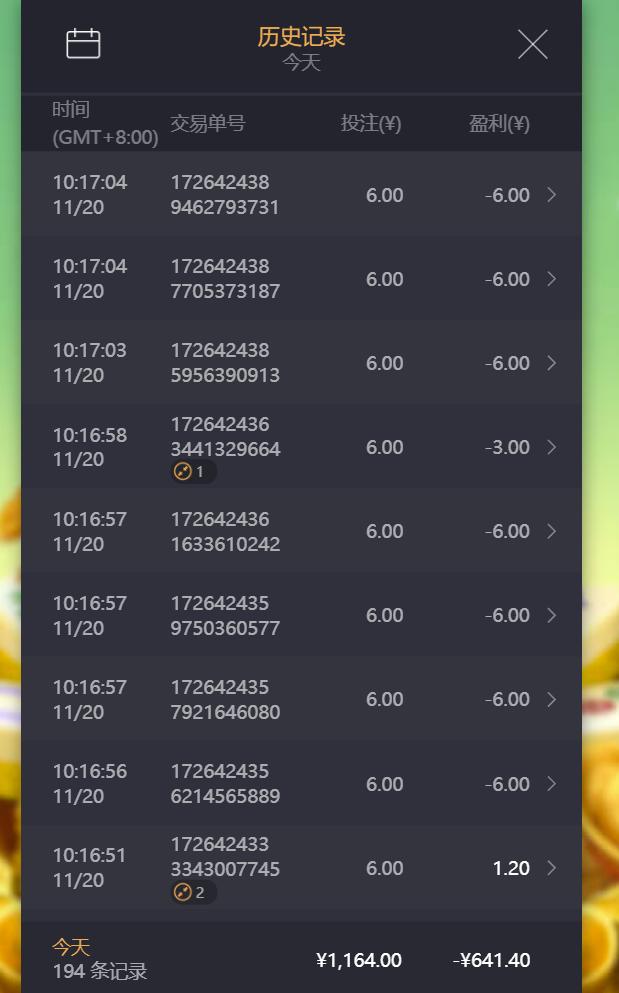Open the 10:17:03 record ending 5956390913
619x993 pixels.
pyautogui.click(x=301, y=363)
